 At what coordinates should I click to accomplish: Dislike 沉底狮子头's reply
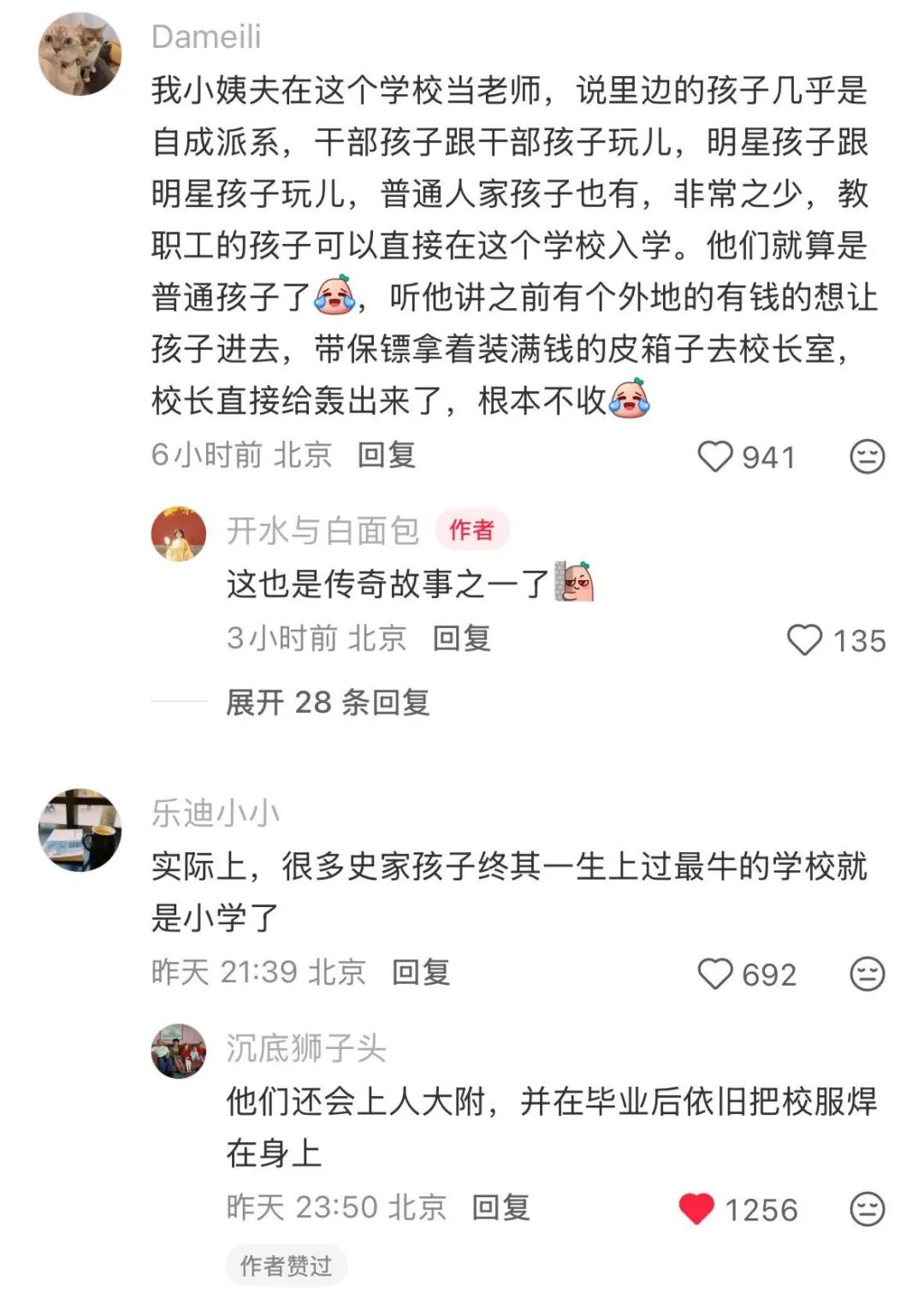pos(867,1209)
